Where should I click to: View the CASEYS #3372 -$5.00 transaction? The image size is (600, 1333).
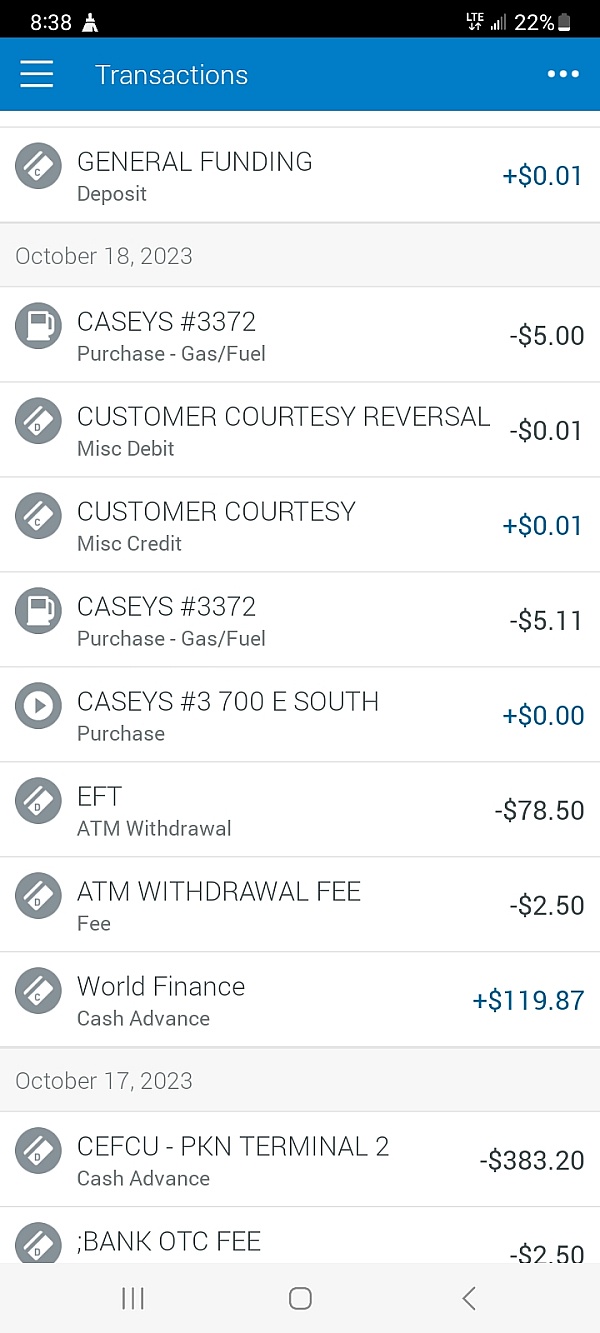tap(300, 335)
